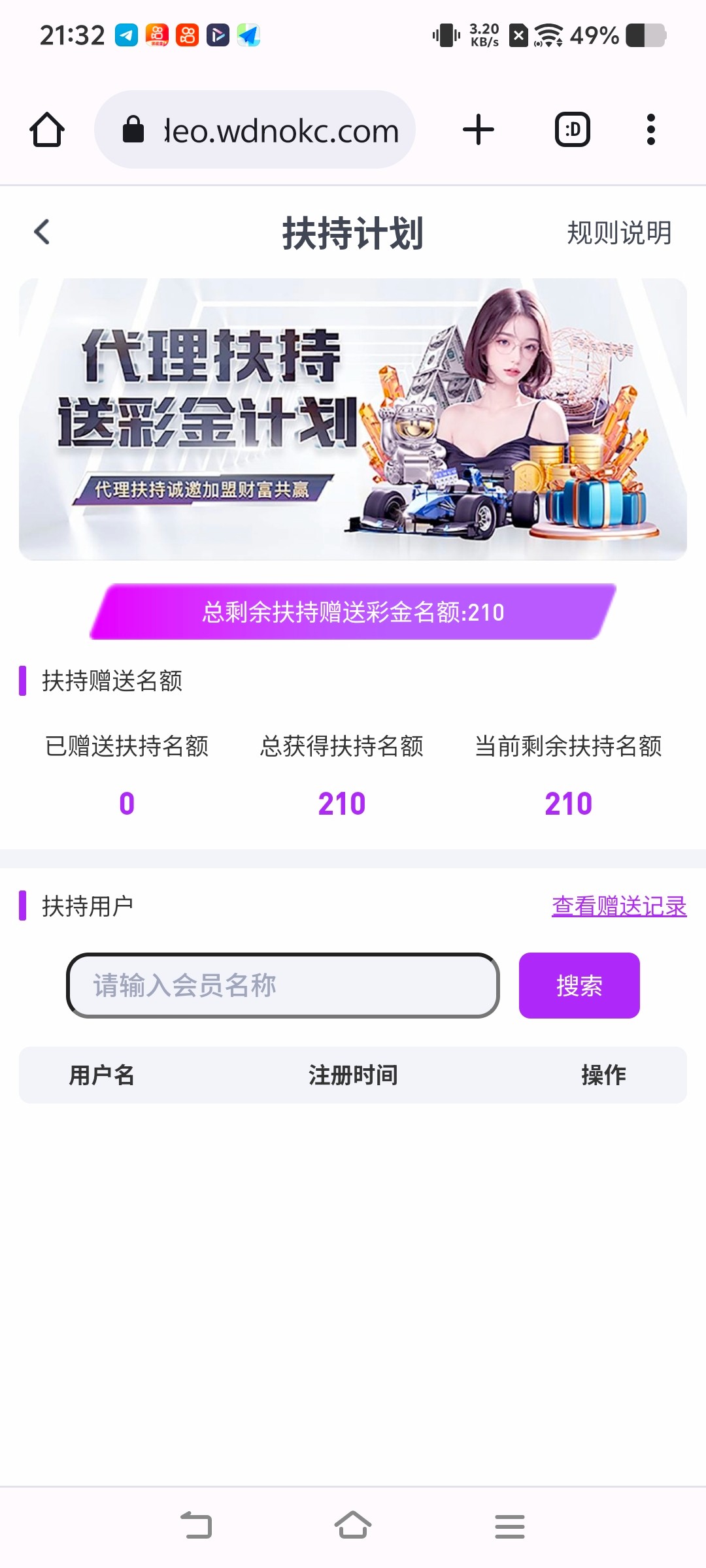Tap the 代理扶持送彩金计划 banner
Image resolution: width=706 pixels, height=1568 pixels.
(x=353, y=419)
